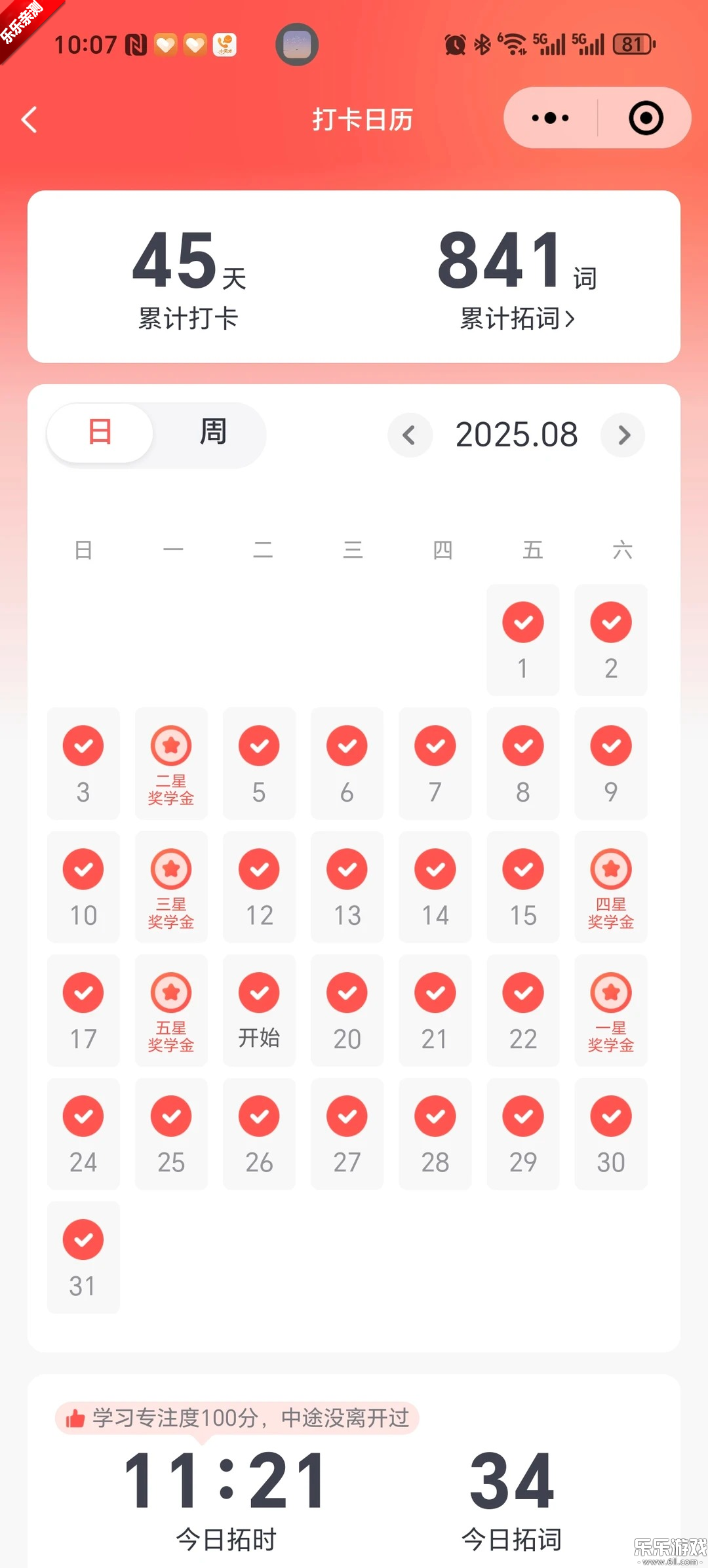Open the 累计拓词 details via its chevron
This screenshot has width=708, height=1568.
(572, 318)
